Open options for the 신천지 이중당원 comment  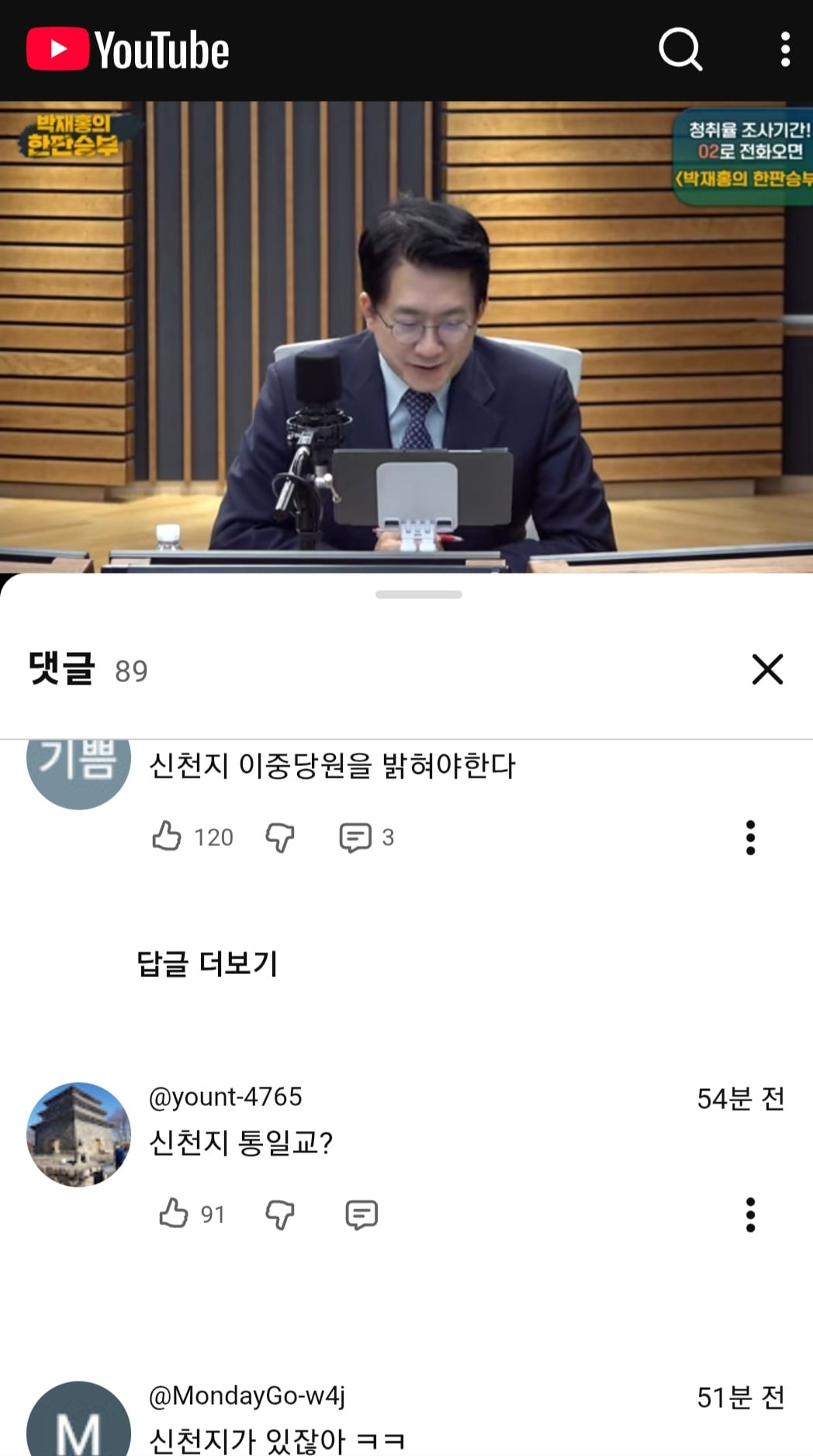(750, 837)
